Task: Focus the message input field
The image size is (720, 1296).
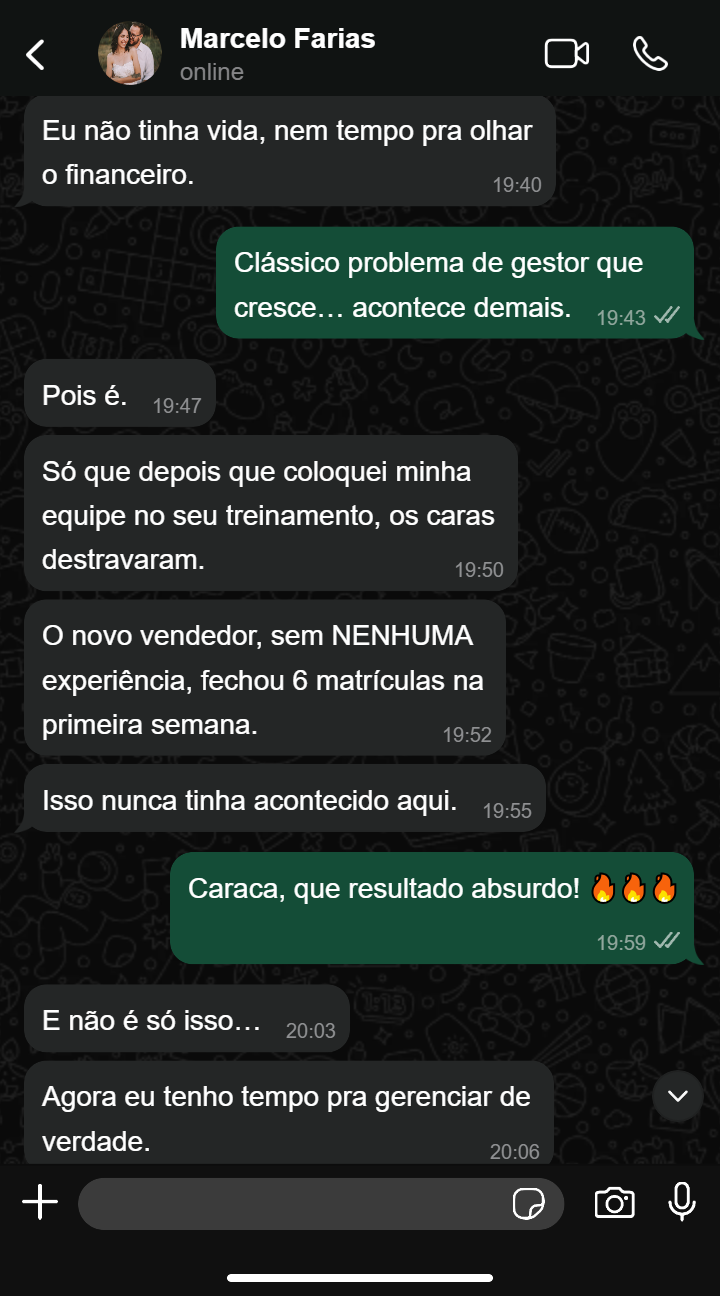Action: click(290, 1203)
